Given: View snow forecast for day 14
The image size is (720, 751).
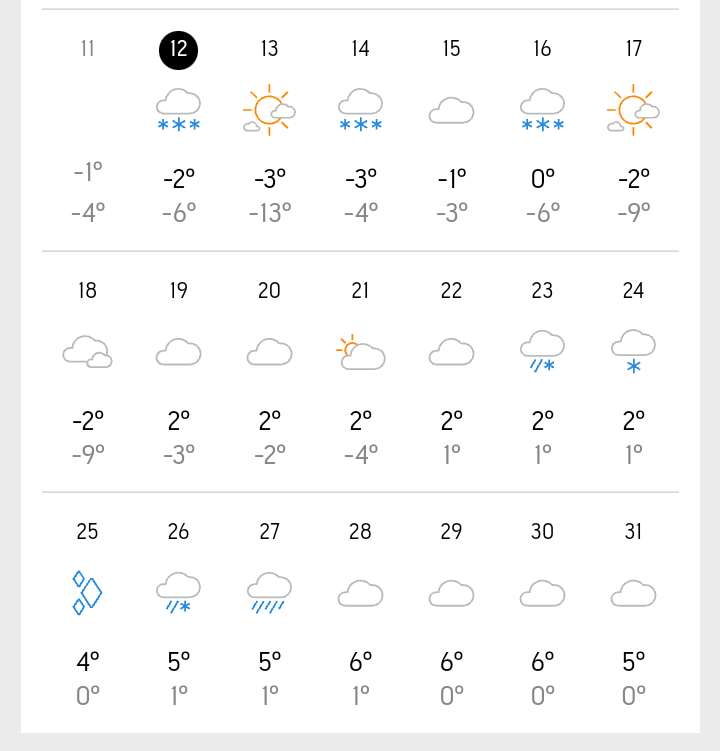Looking at the screenshot, I should [360, 110].
